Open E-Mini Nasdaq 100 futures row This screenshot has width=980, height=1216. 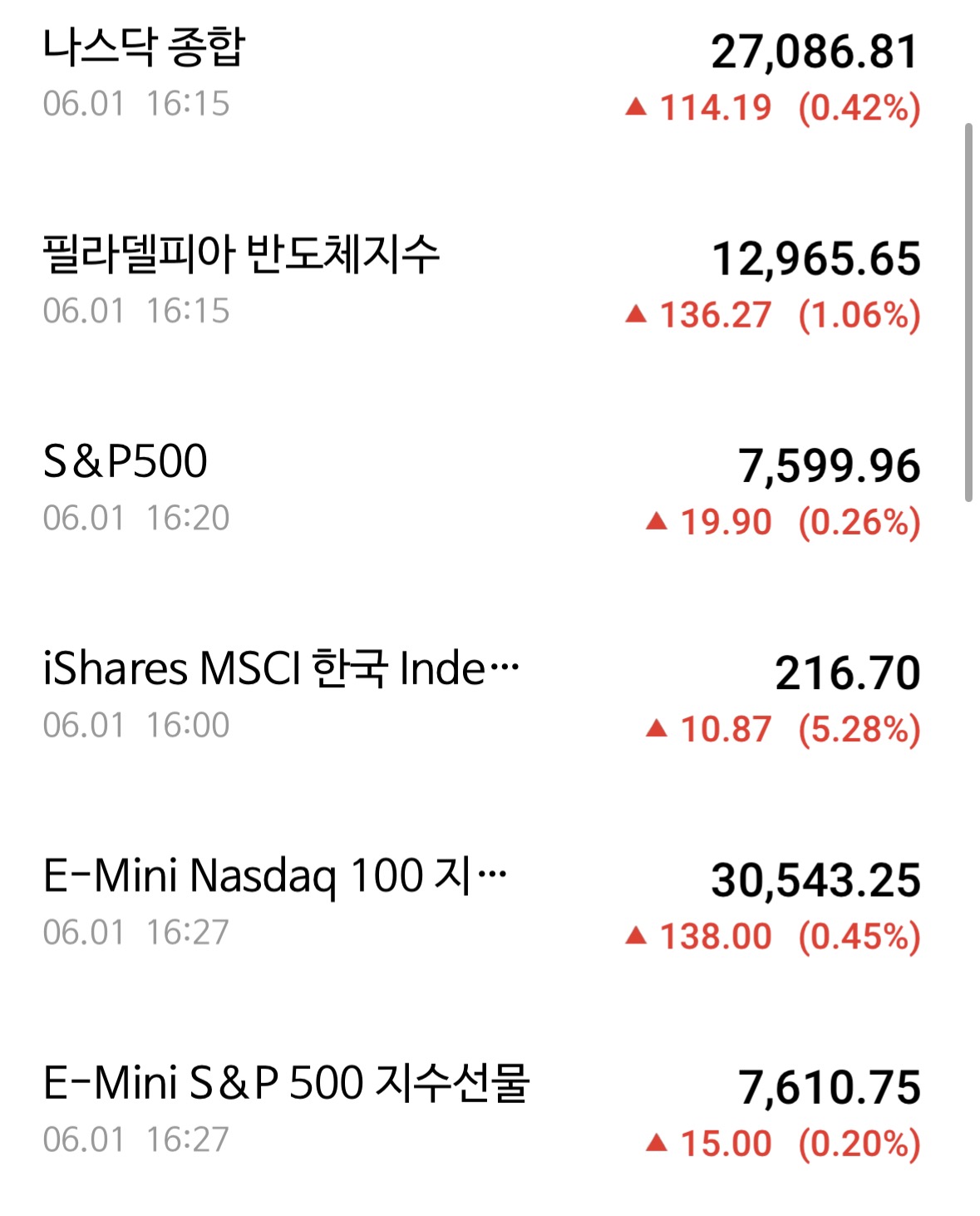pos(482,903)
